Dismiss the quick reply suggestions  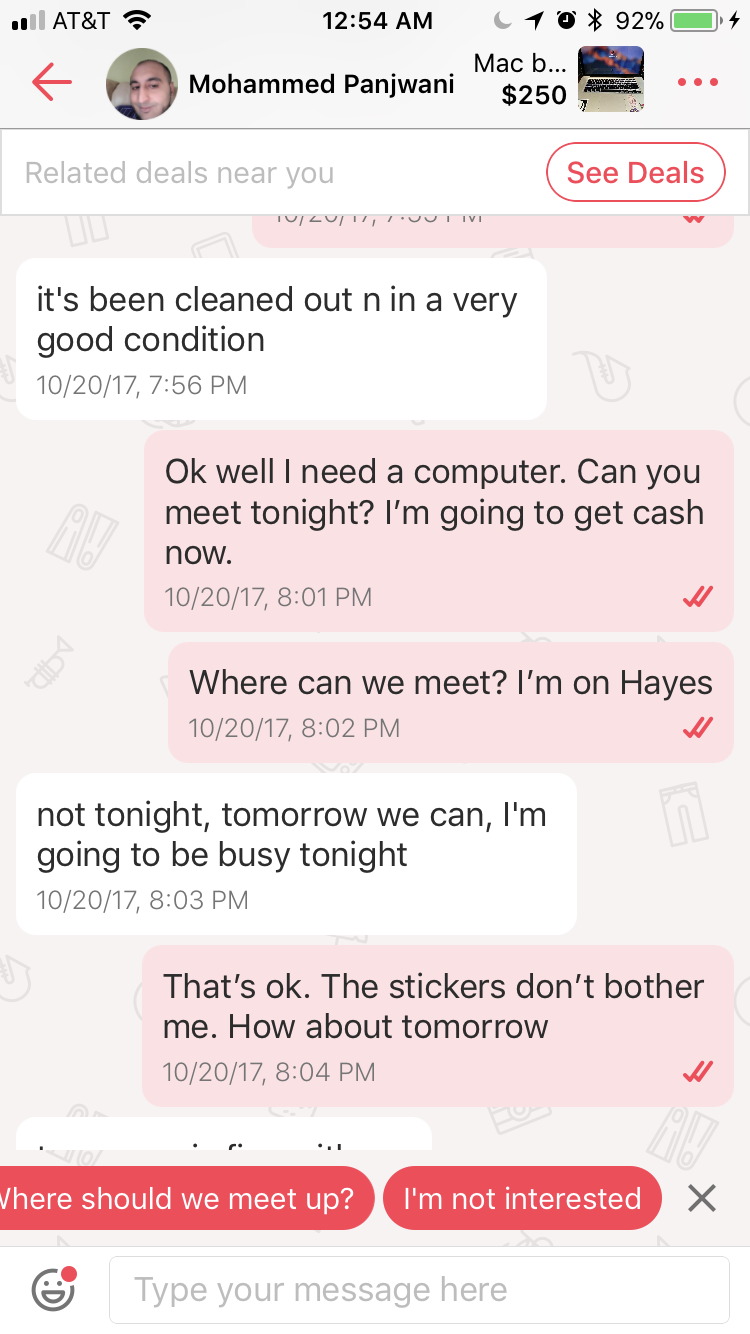702,1198
